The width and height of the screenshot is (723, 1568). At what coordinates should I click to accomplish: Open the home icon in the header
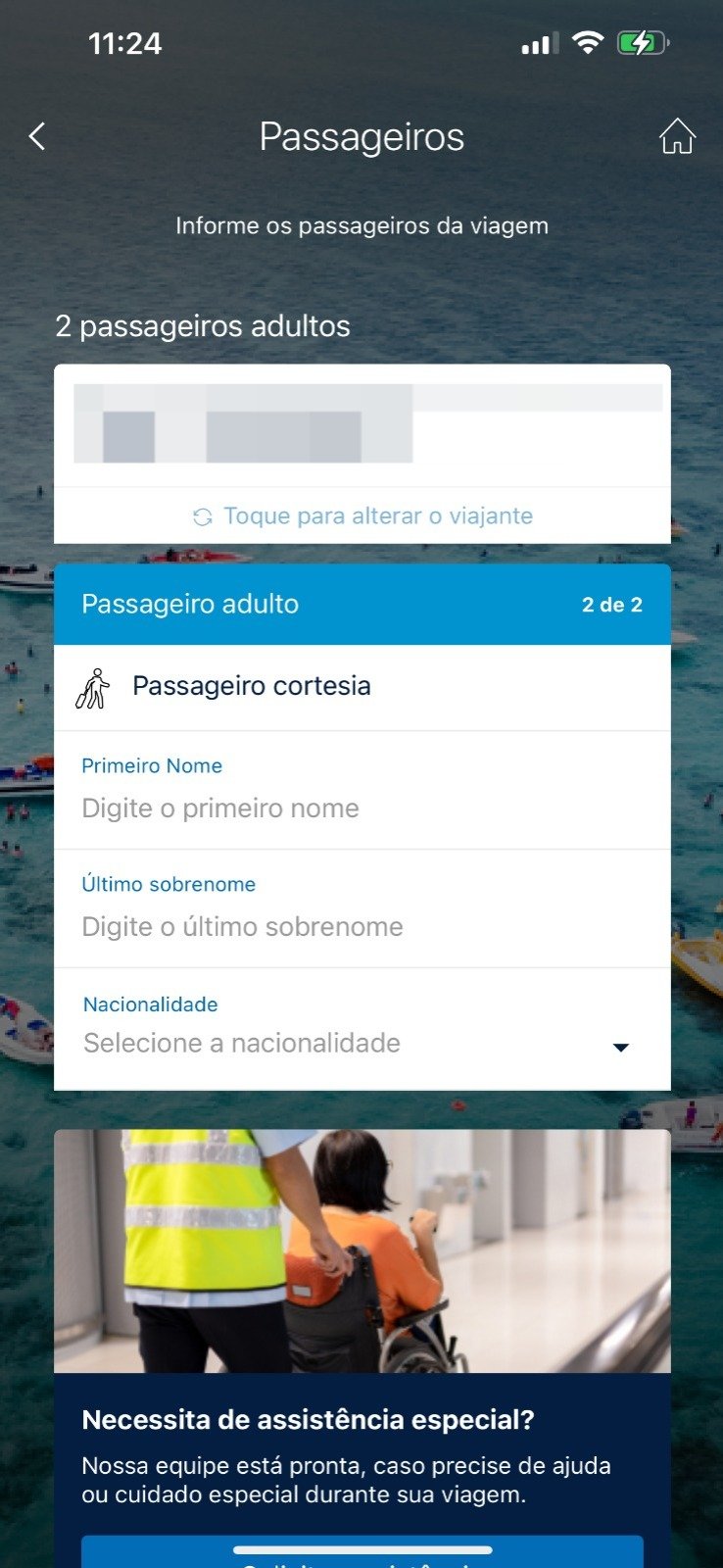(x=677, y=136)
